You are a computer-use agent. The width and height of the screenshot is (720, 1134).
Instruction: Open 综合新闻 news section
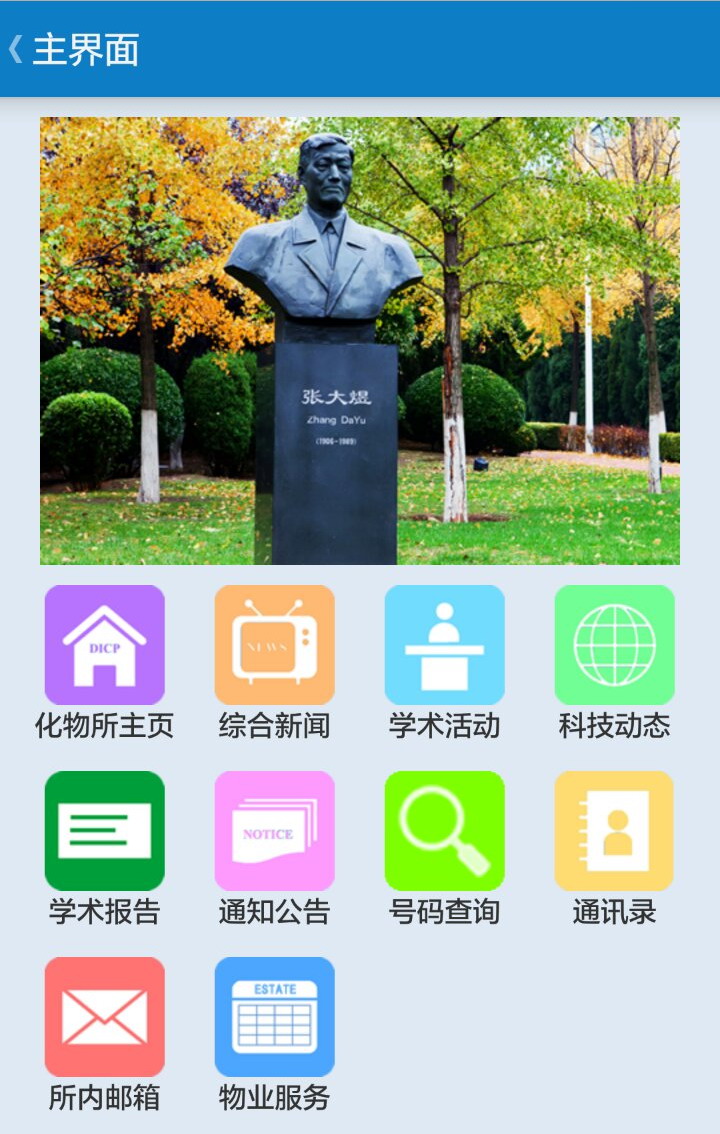pos(275,645)
